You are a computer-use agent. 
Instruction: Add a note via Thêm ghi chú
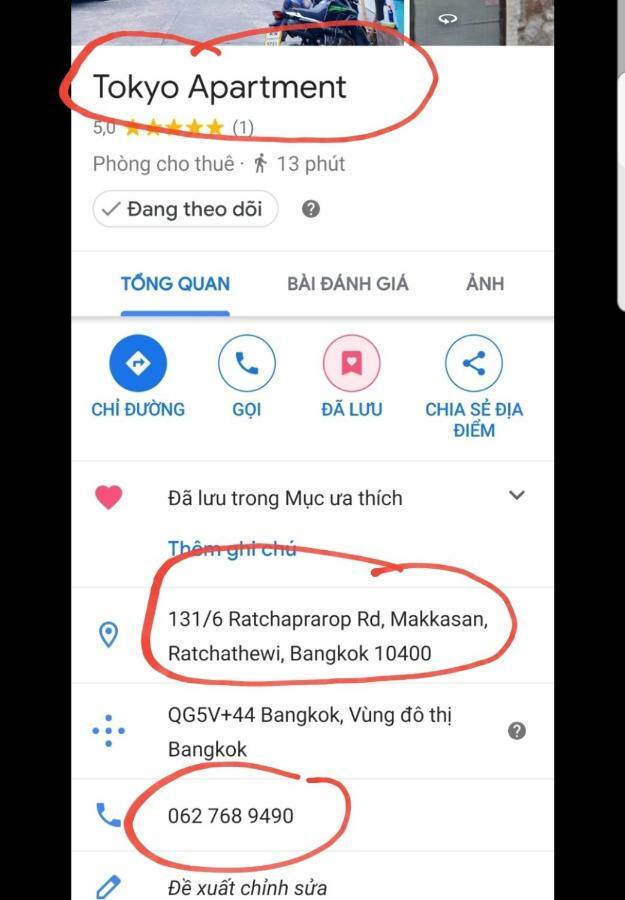[x=231, y=549]
